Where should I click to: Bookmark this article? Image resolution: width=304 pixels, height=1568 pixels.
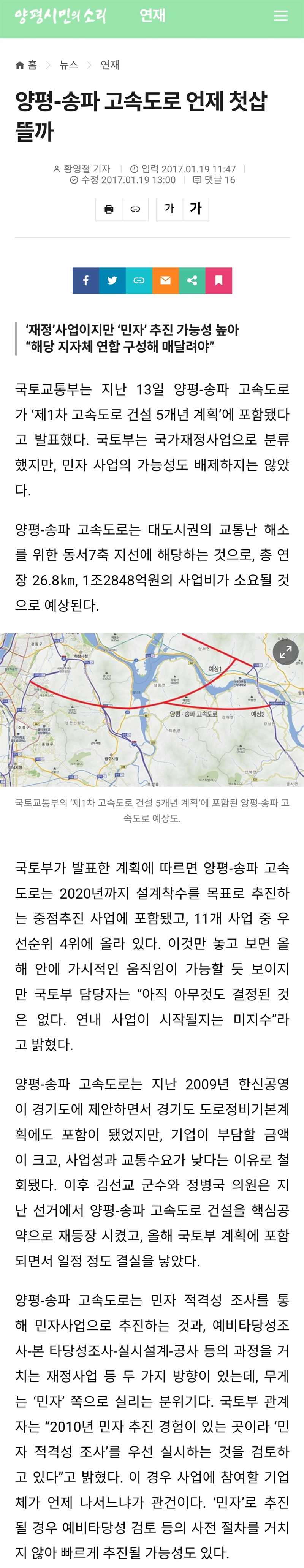click(x=219, y=281)
